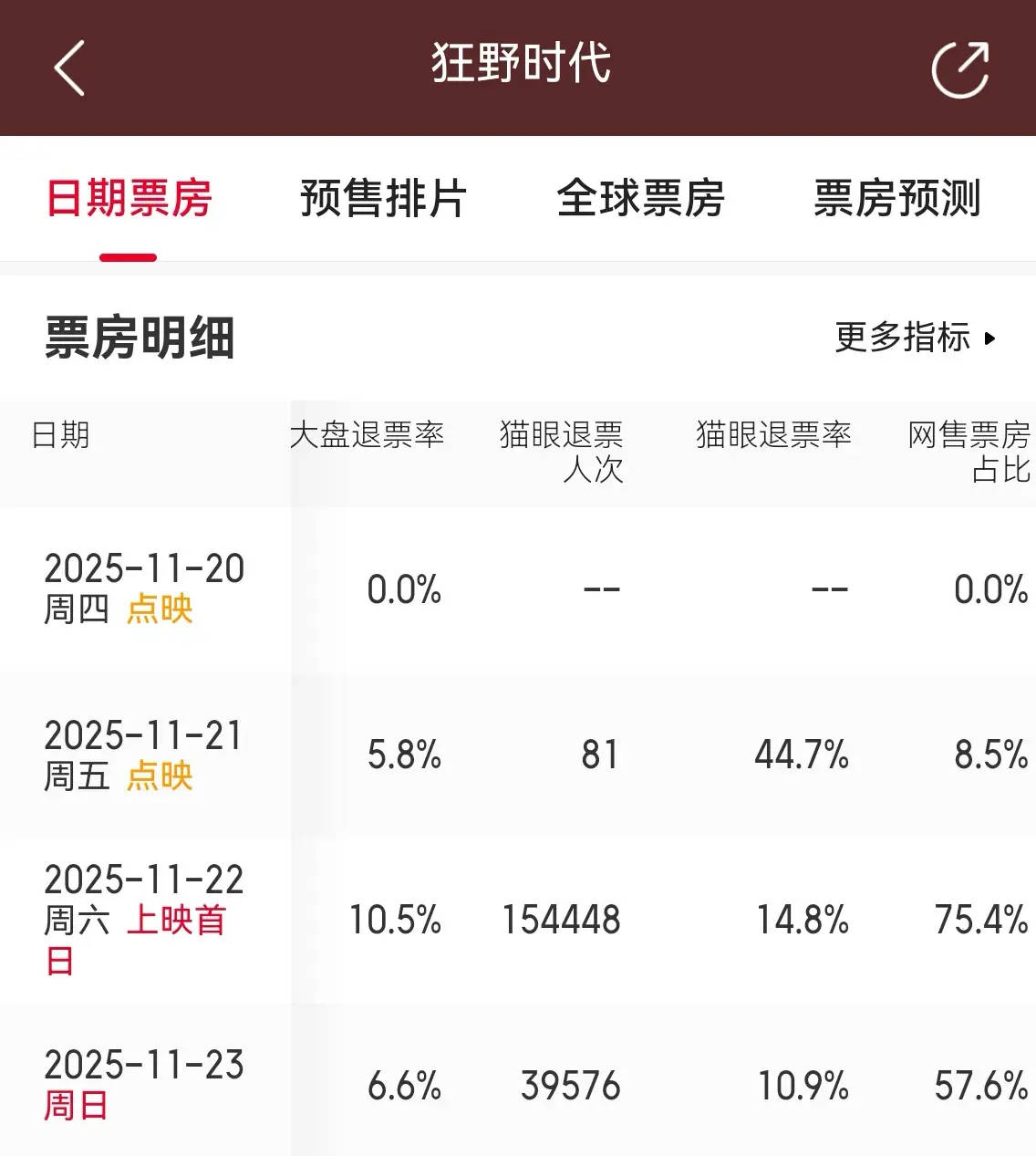Image resolution: width=1036 pixels, height=1156 pixels.
Task: Select the 日期票房 tab
Action: [x=129, y=199]
